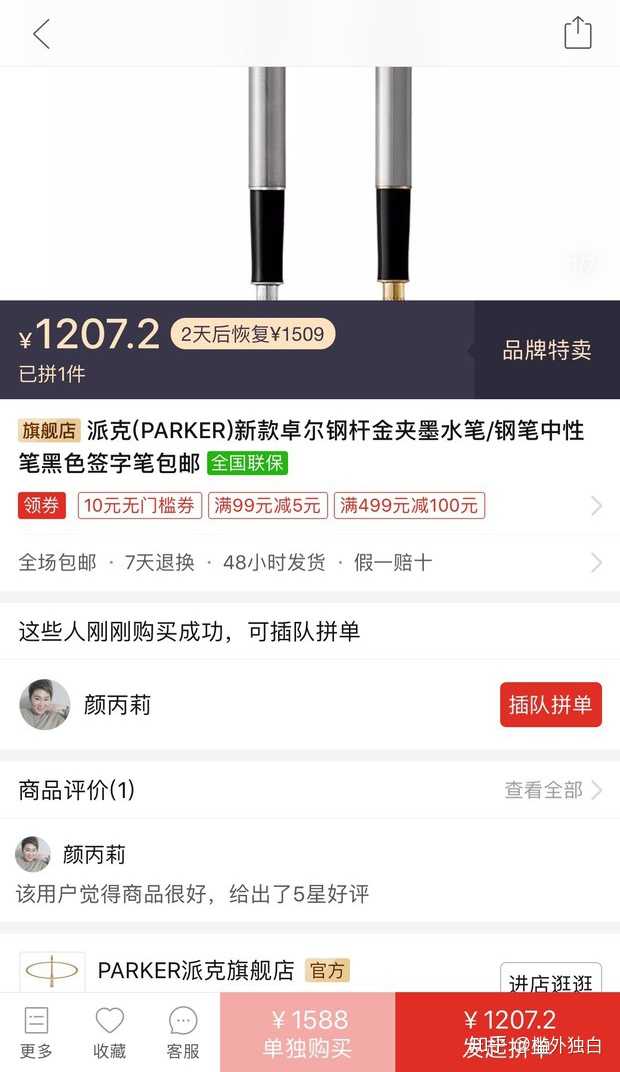Add the product to 收藏 favorites
This screenshot has width=620, height=1072.
(109, 1032)
